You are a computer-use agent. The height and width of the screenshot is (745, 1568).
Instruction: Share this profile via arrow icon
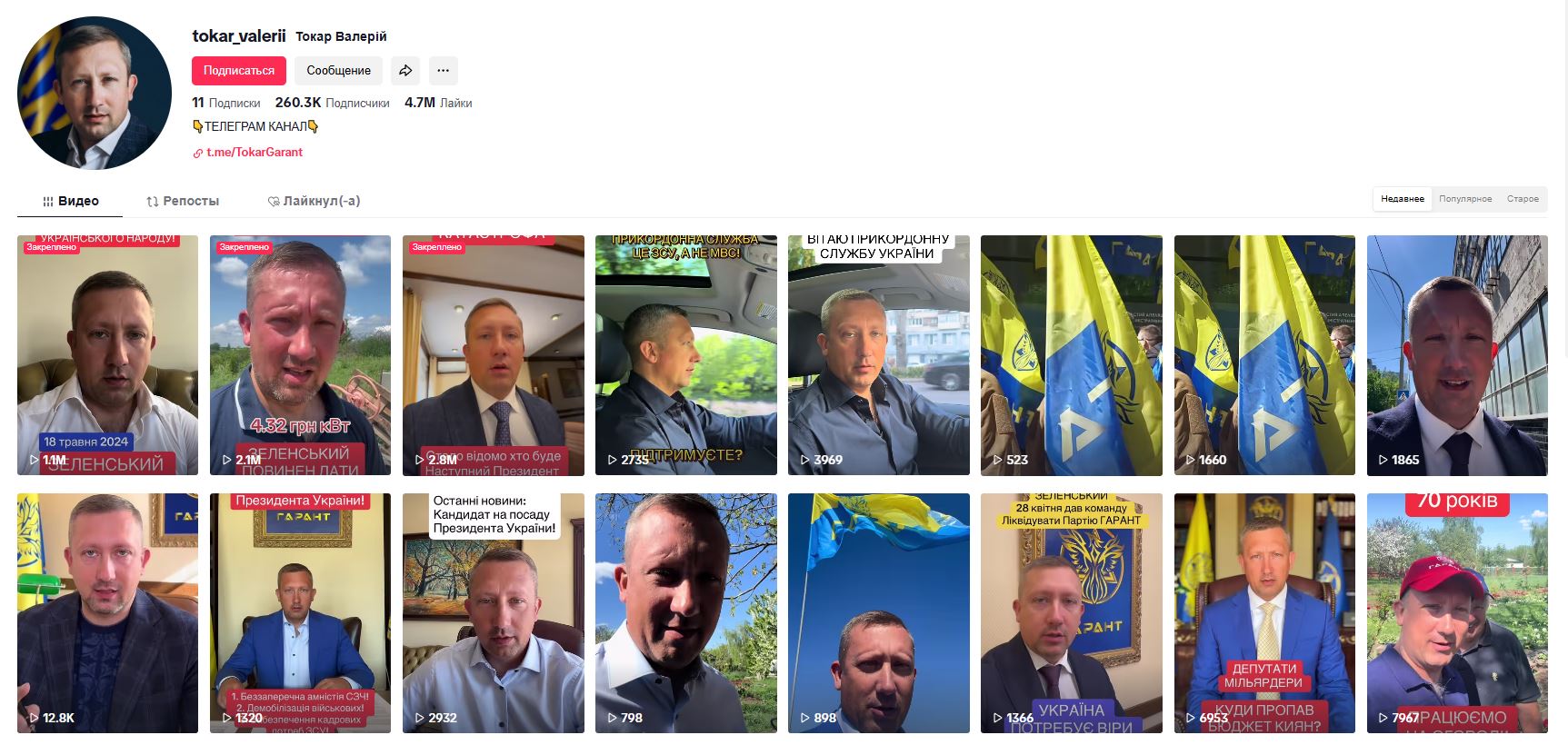[x=405, y=71]
